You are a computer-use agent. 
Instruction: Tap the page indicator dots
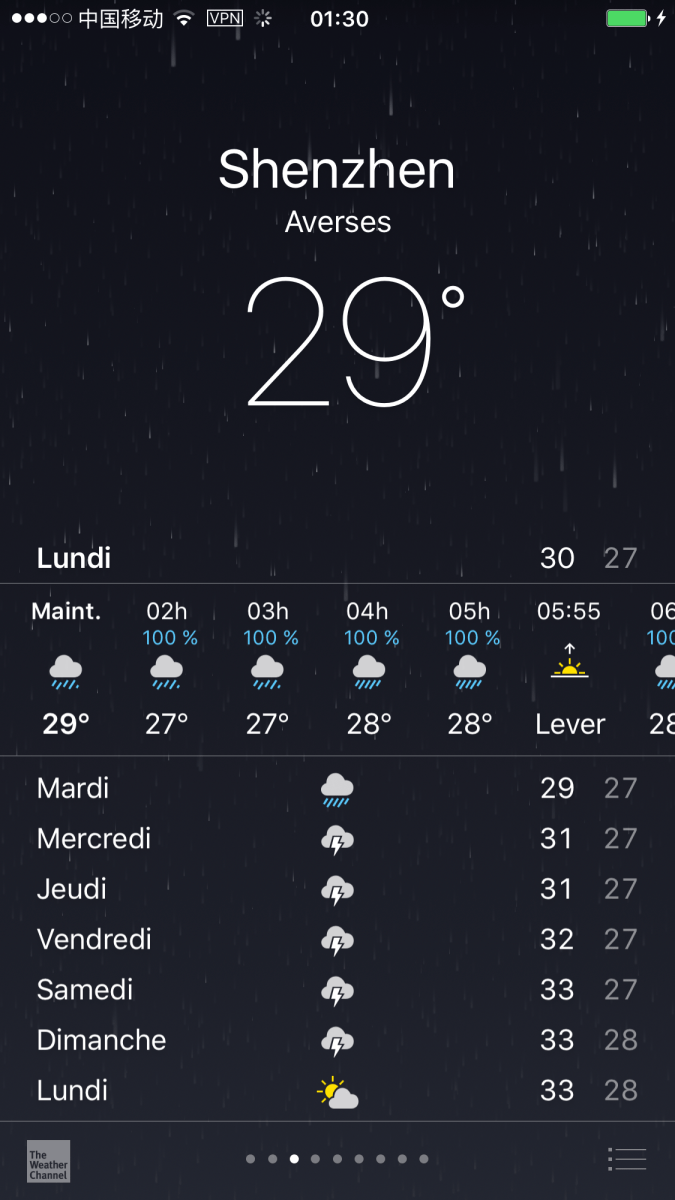coord(337,1159)
